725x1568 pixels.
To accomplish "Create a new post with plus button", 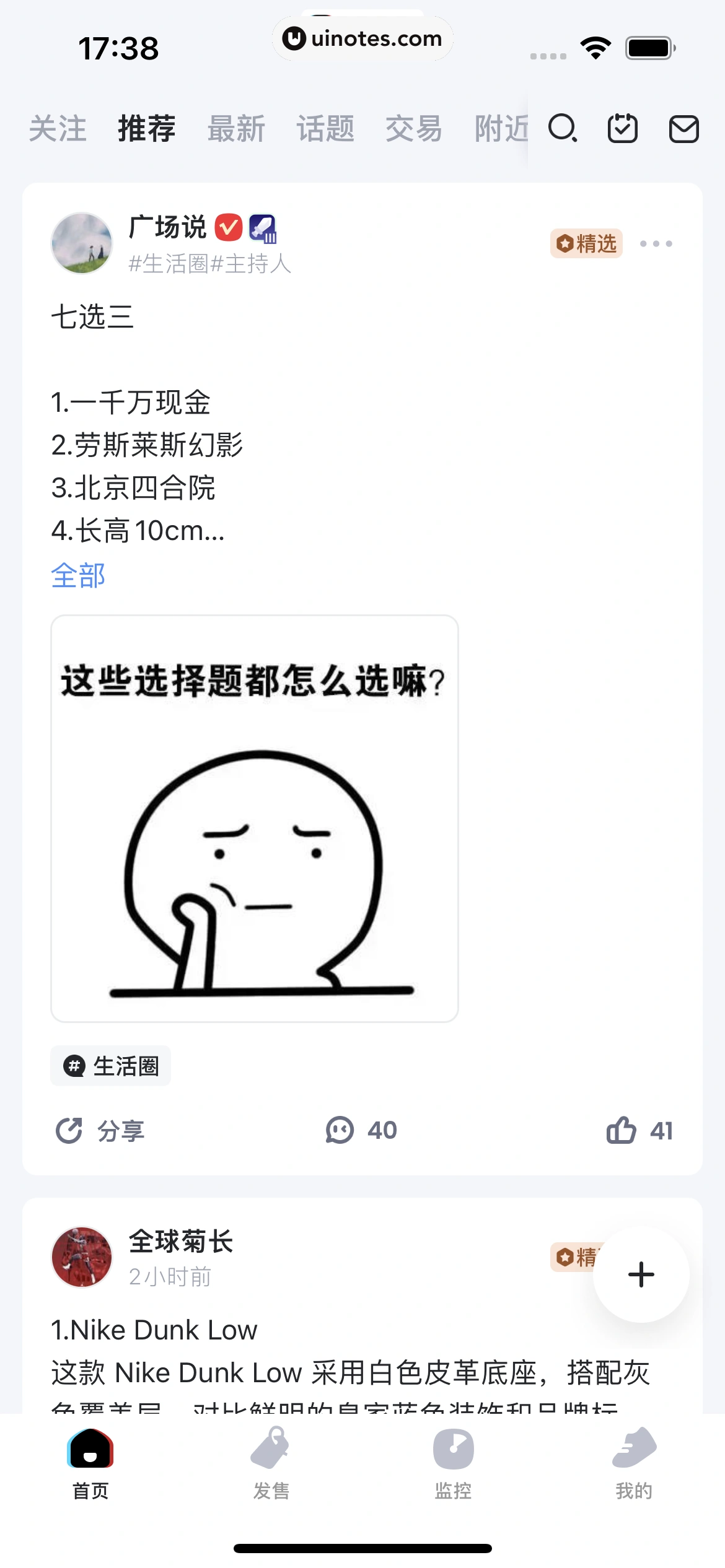I will click(x=641, y=1274).
